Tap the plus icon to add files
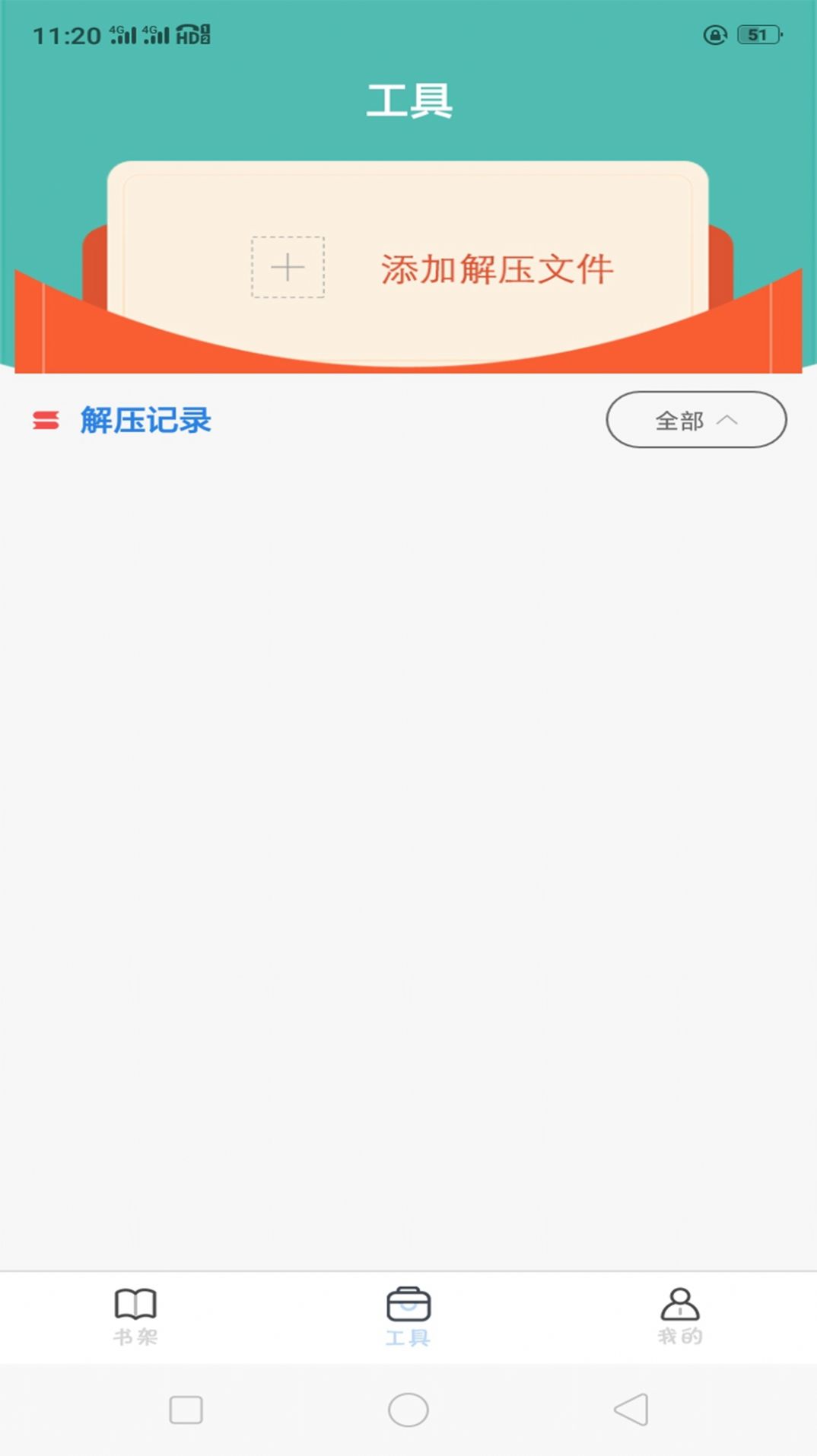Viewport: 817px width, 1456px height. coord(288,268)
